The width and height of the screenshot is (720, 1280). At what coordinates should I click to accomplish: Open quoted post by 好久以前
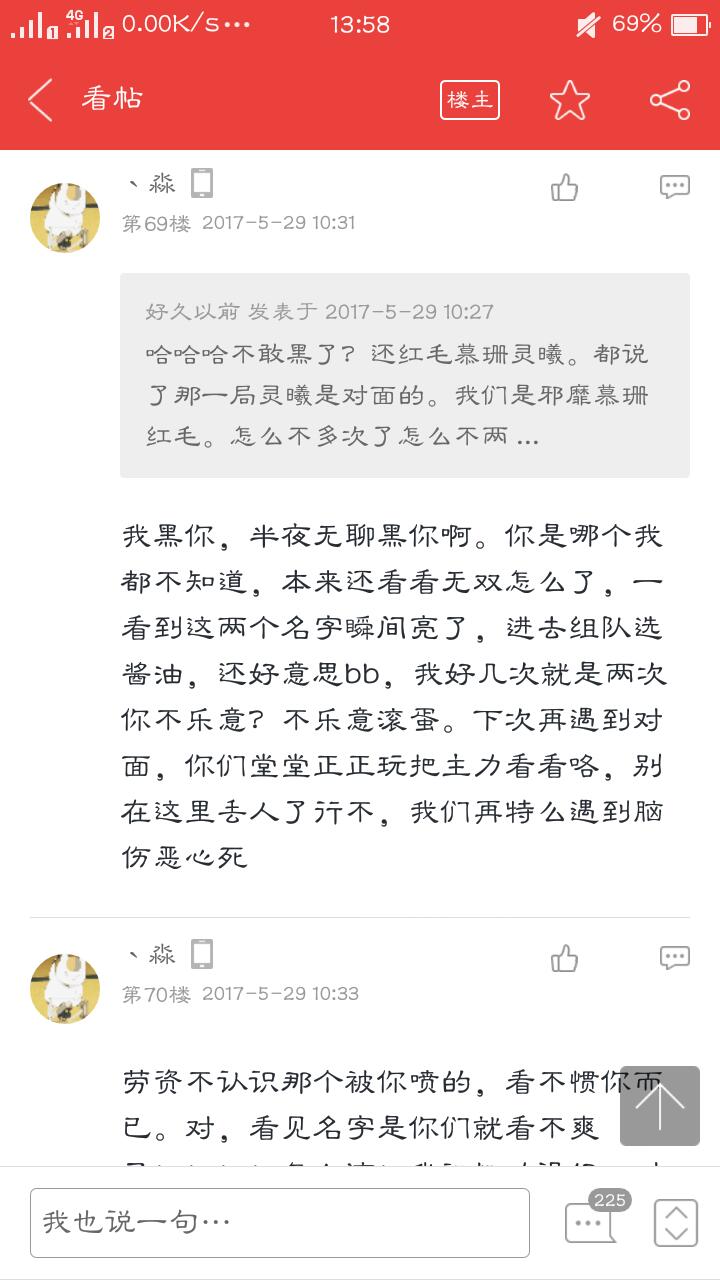pyautogui.click(x=404, y=375)
